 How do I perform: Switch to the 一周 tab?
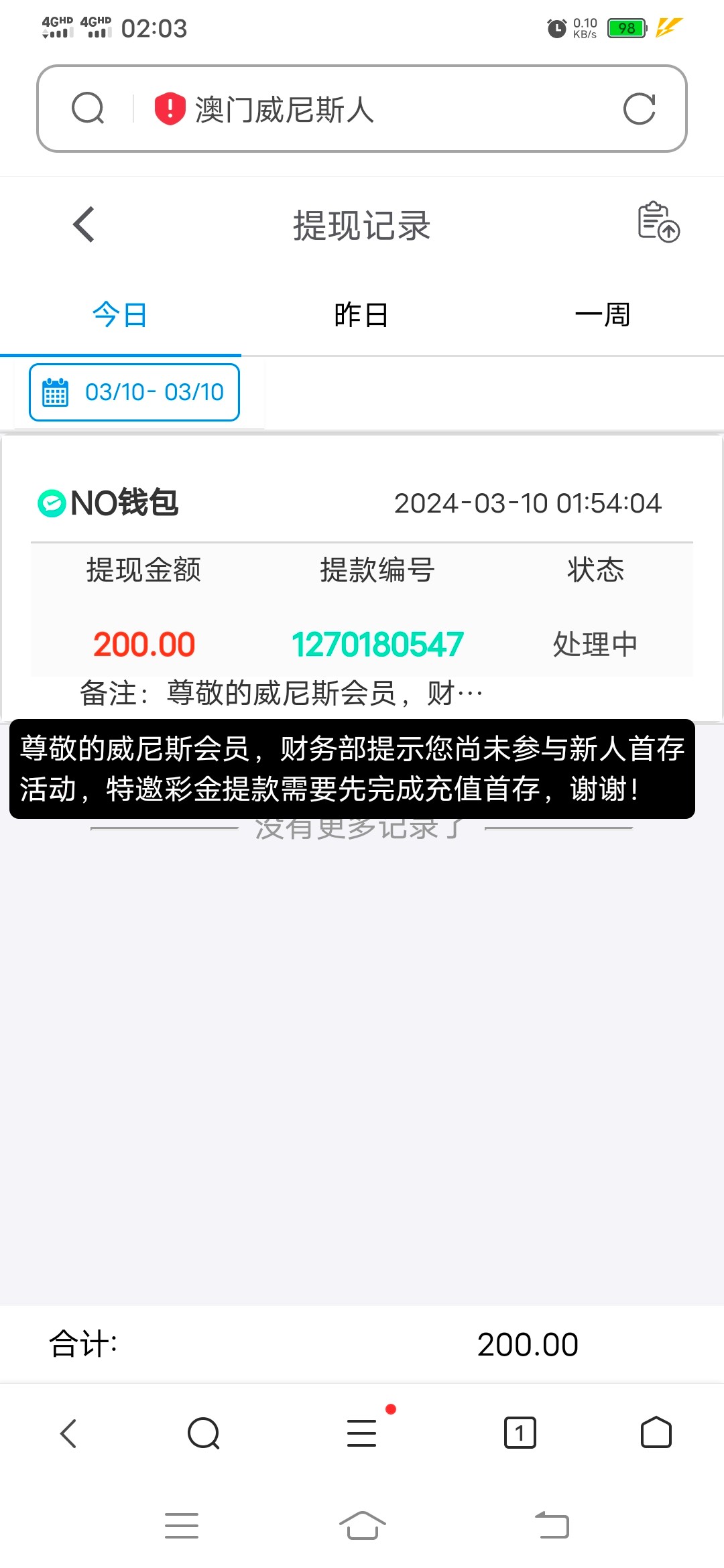point(603,314)
